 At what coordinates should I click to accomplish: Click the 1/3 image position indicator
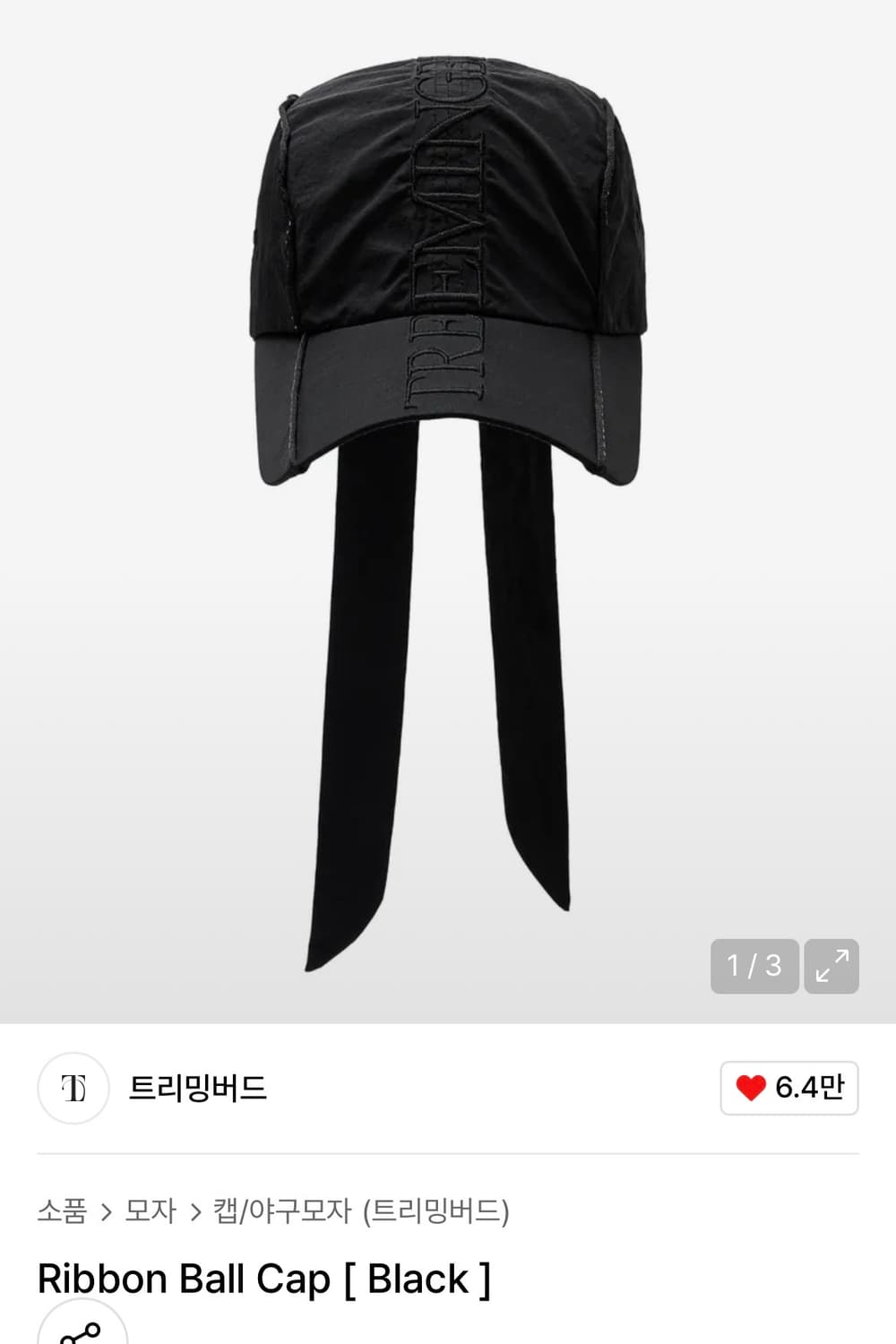click(754, 967)
